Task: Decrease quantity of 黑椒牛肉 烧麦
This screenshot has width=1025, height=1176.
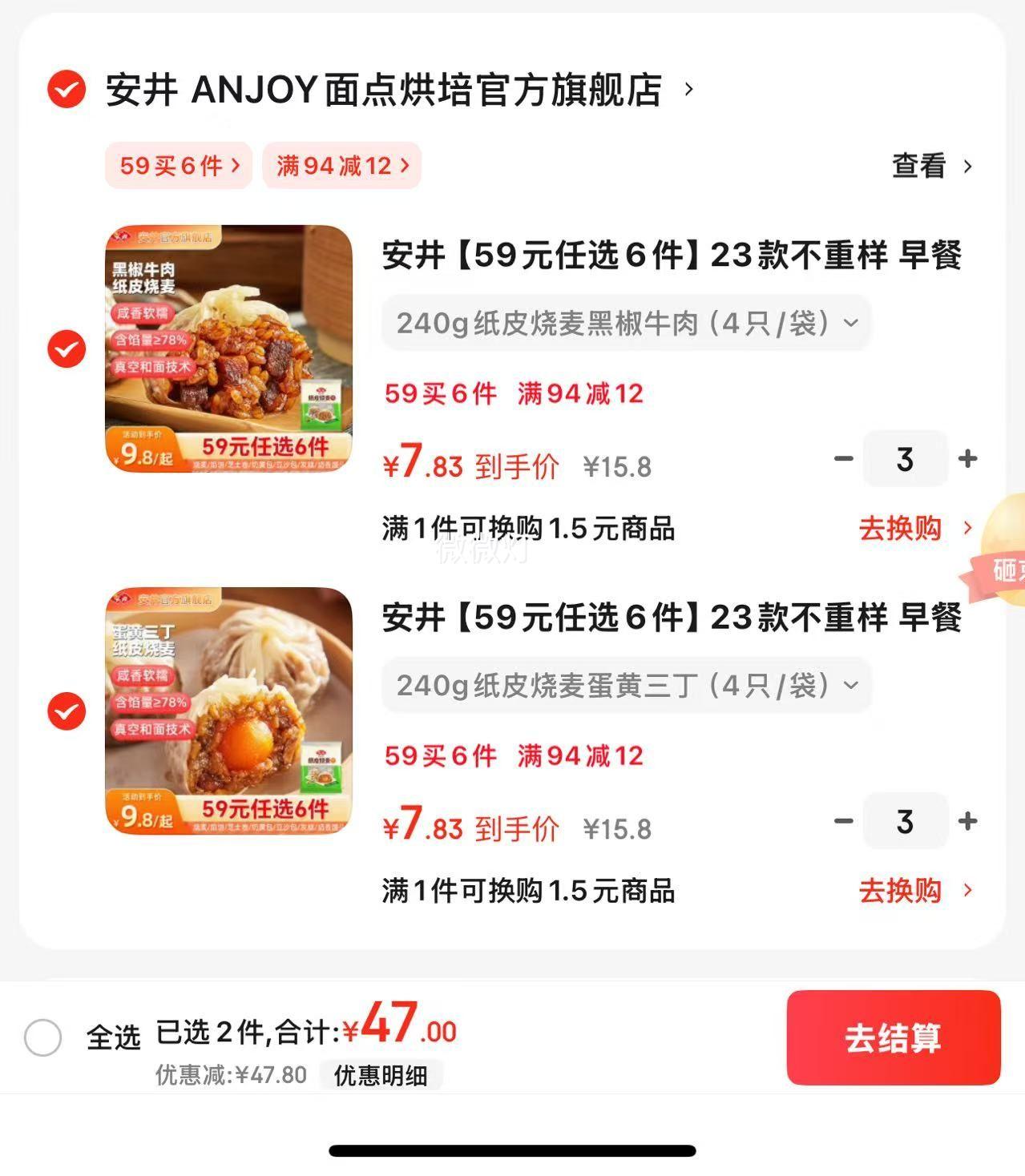Action: point(843,459)
